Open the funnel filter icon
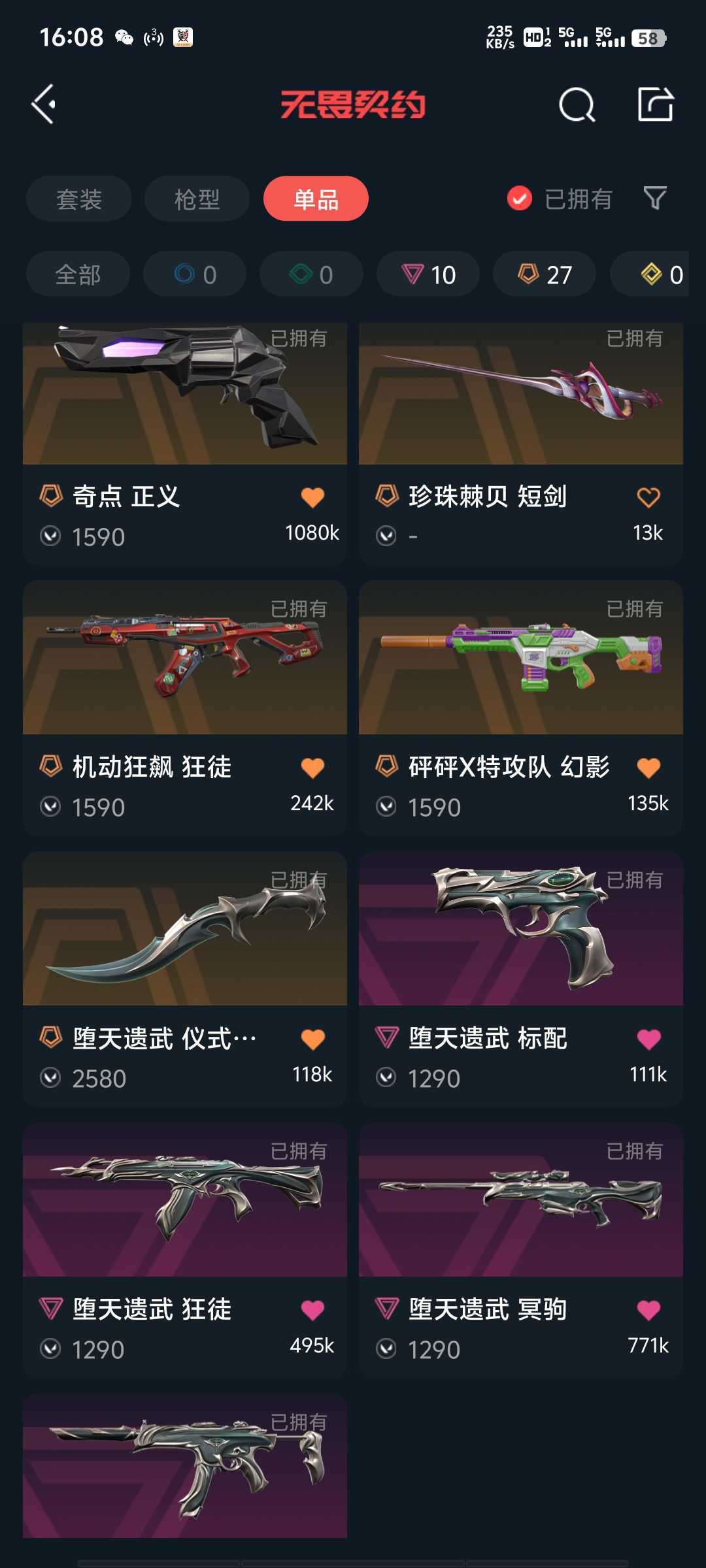706x1568 pixels. (655, 198)
